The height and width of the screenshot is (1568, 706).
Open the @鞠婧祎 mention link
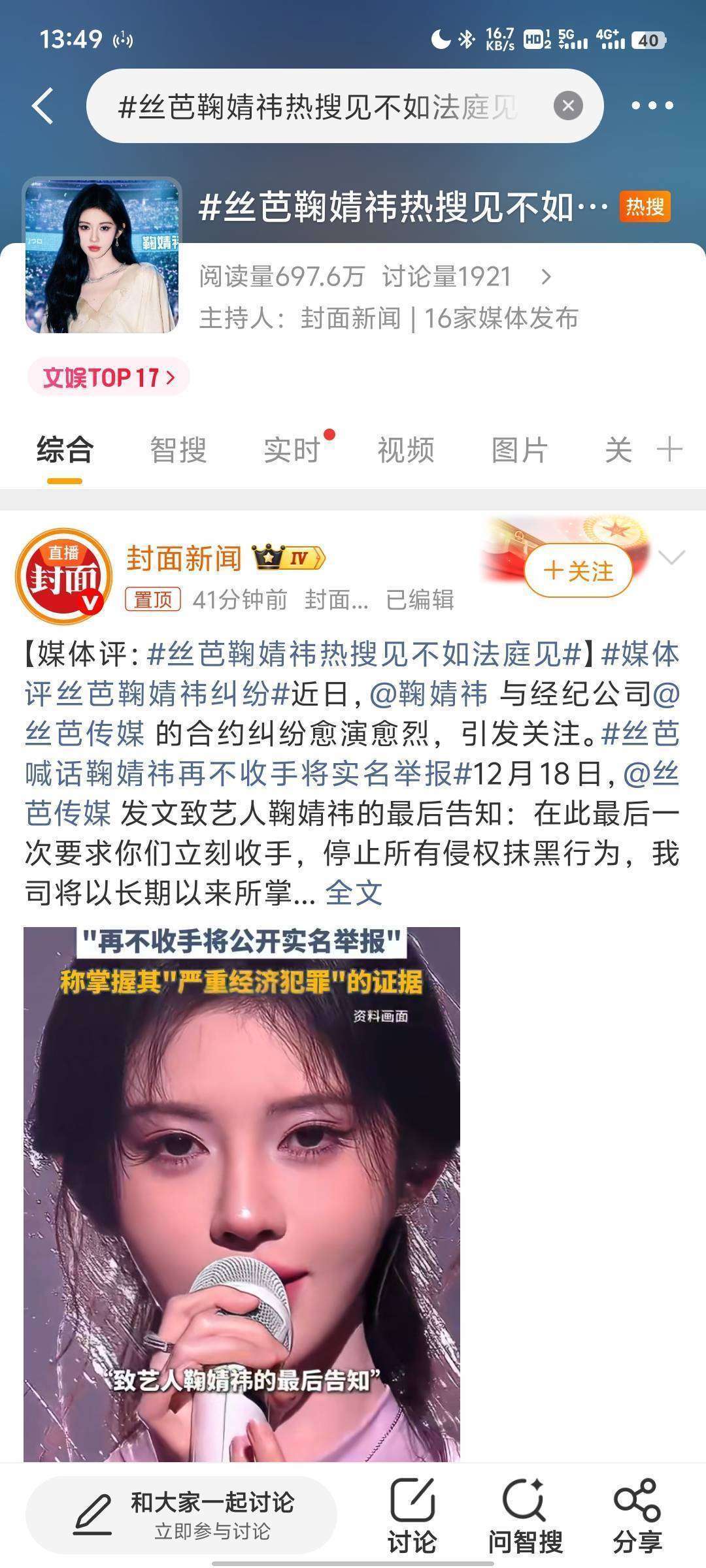pyautogui.click(x=428, y=694)
